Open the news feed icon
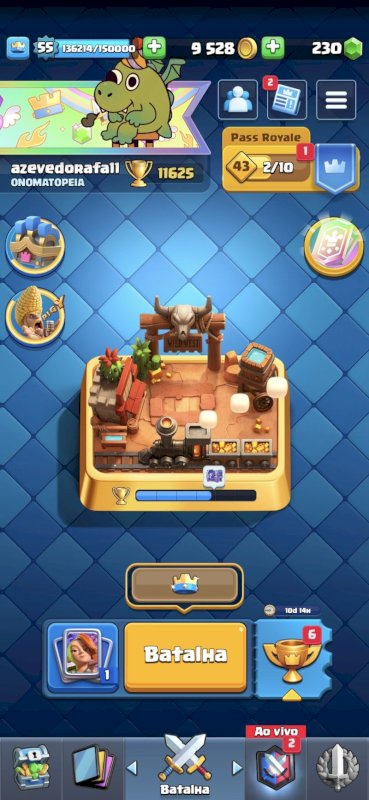The image size is (369, 800). tap(286, 99)
